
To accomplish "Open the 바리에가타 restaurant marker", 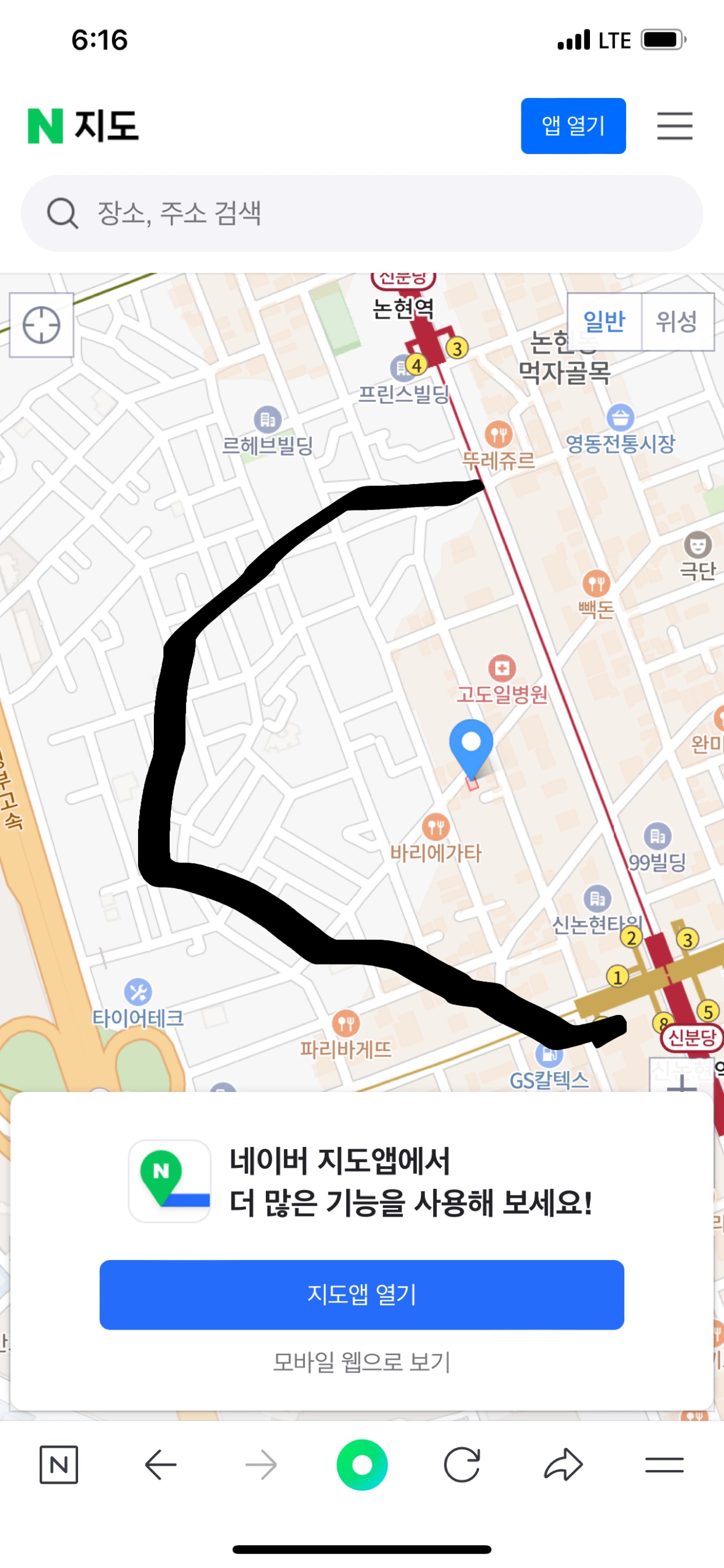I will pos(435,828).
